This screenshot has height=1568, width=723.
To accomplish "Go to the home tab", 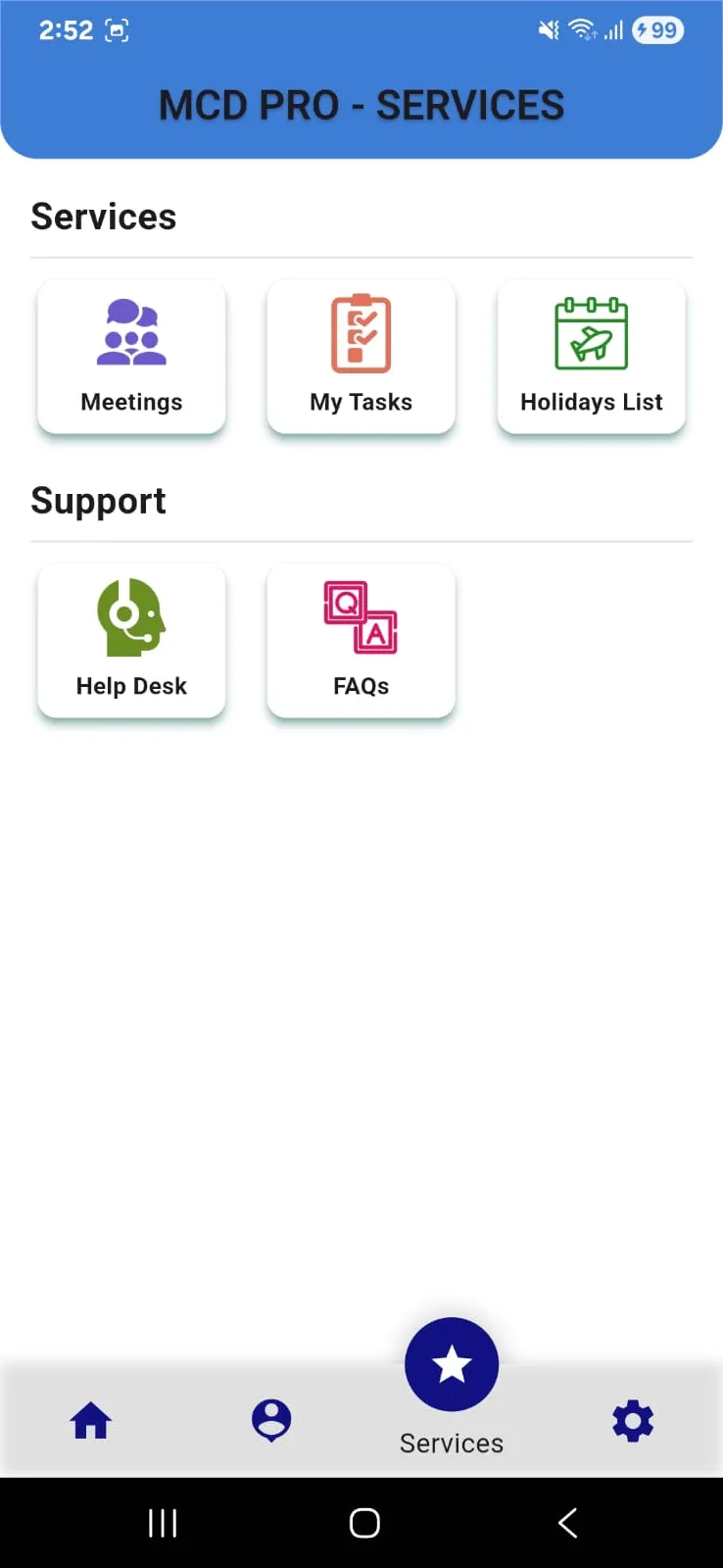I will pyautogui.click(x=91, y=1420).
